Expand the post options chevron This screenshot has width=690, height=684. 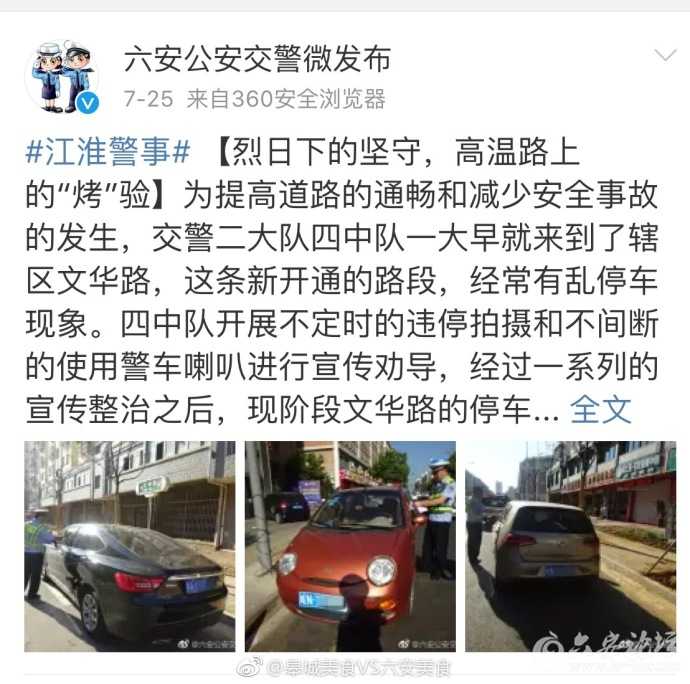coord(665,54)
